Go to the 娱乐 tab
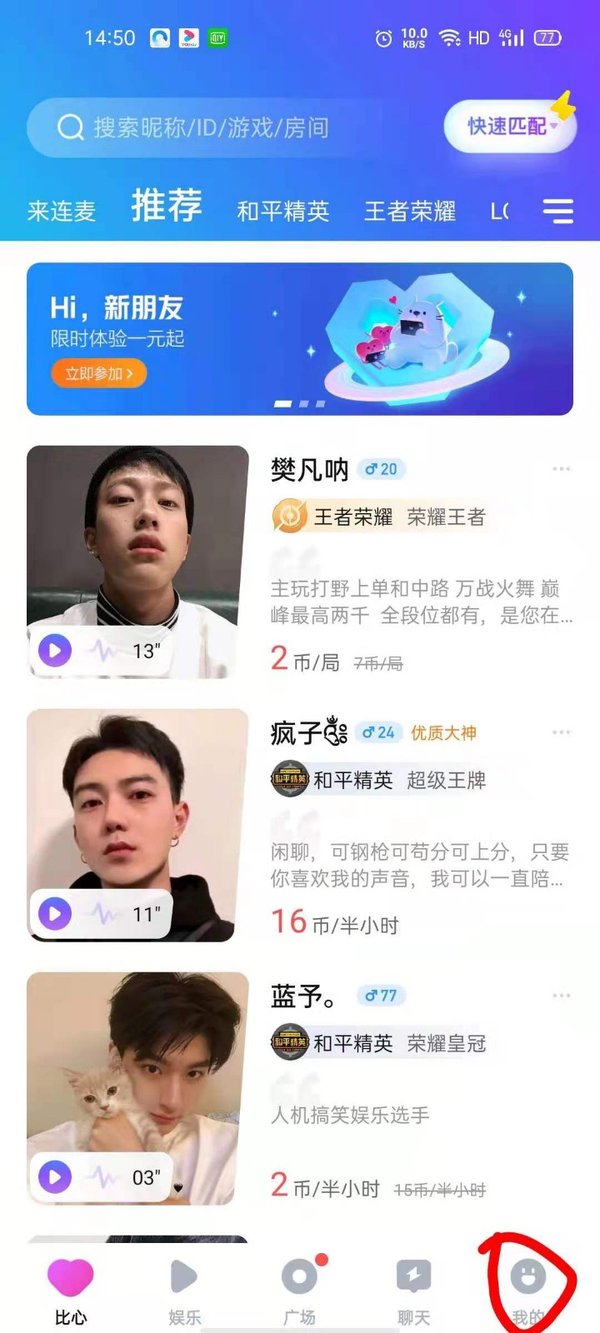This screenshot has width=600, height=1333. point(185,1290)
